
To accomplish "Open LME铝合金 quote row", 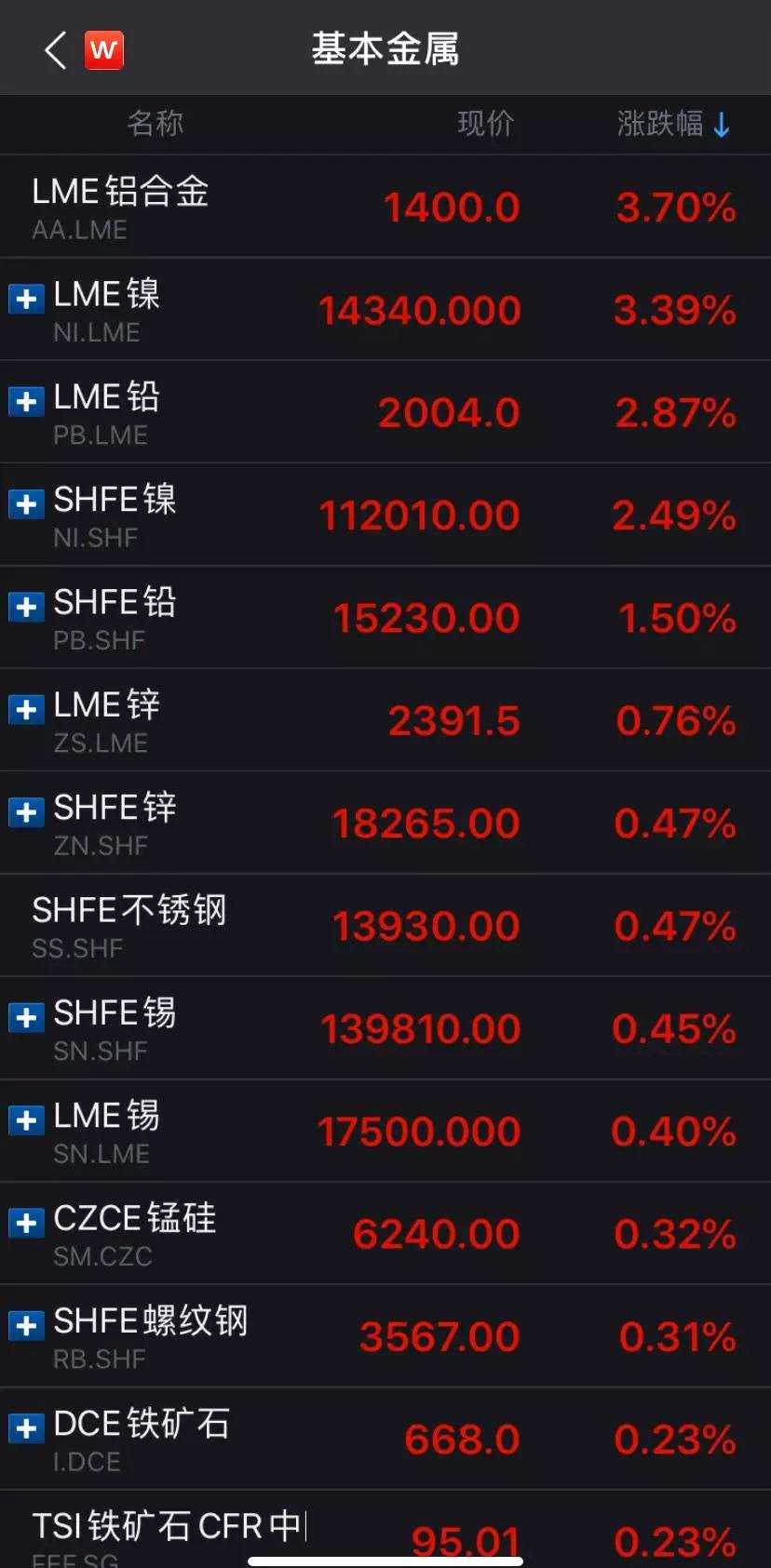I will (x=385, y=207).
